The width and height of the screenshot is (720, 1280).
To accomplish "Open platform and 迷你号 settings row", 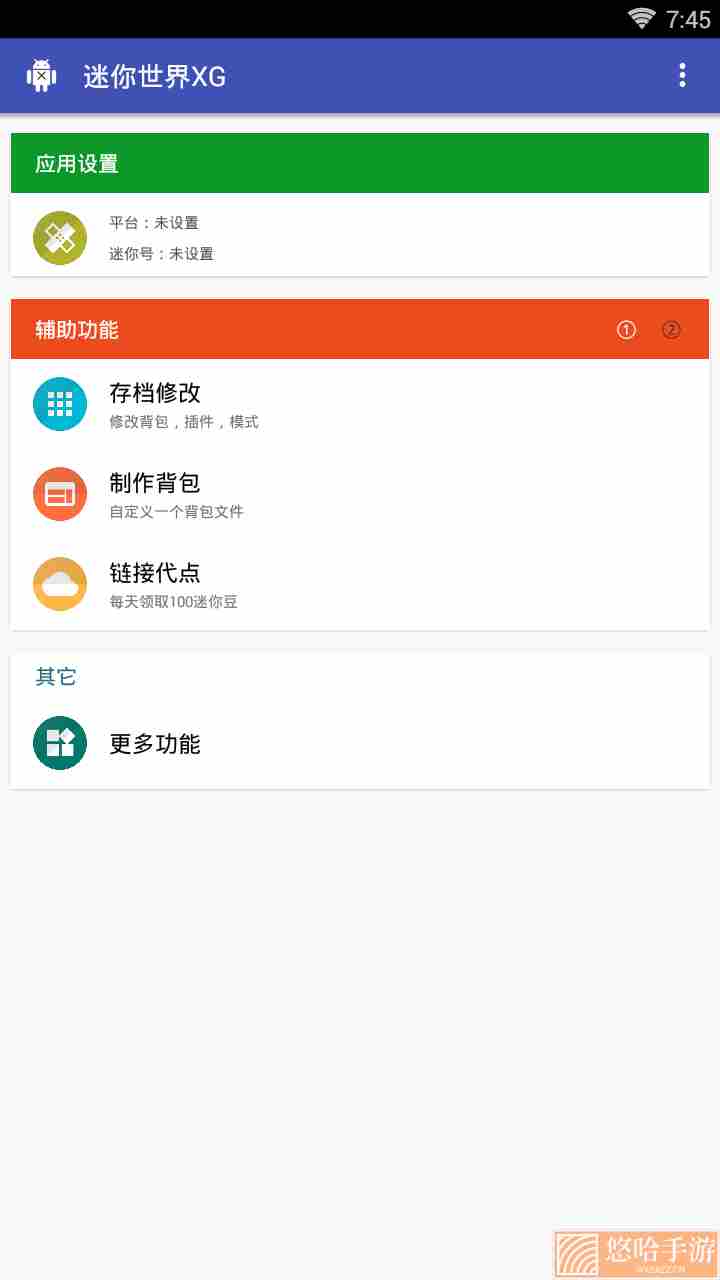I will click(360, 236).
